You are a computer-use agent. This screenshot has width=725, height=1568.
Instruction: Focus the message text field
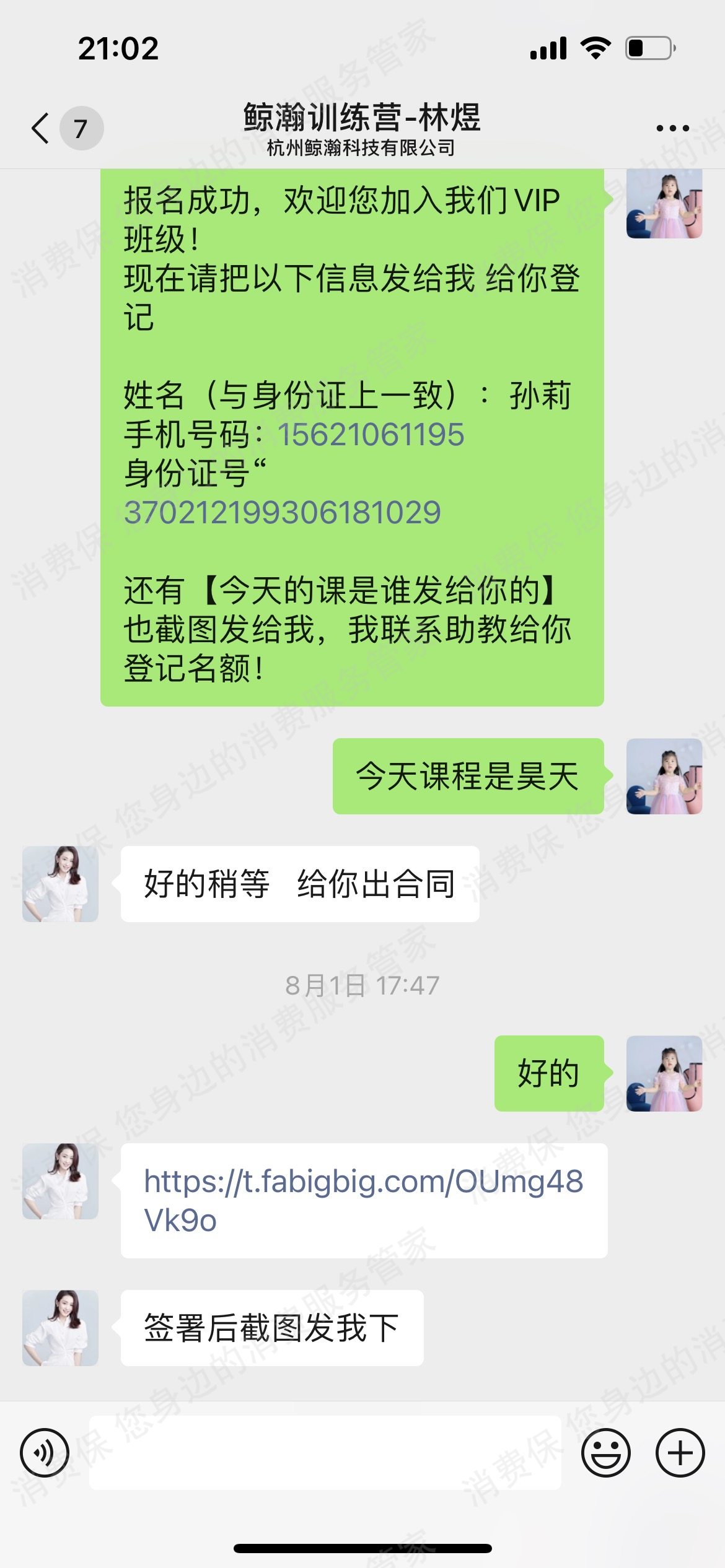[325, 1452]
